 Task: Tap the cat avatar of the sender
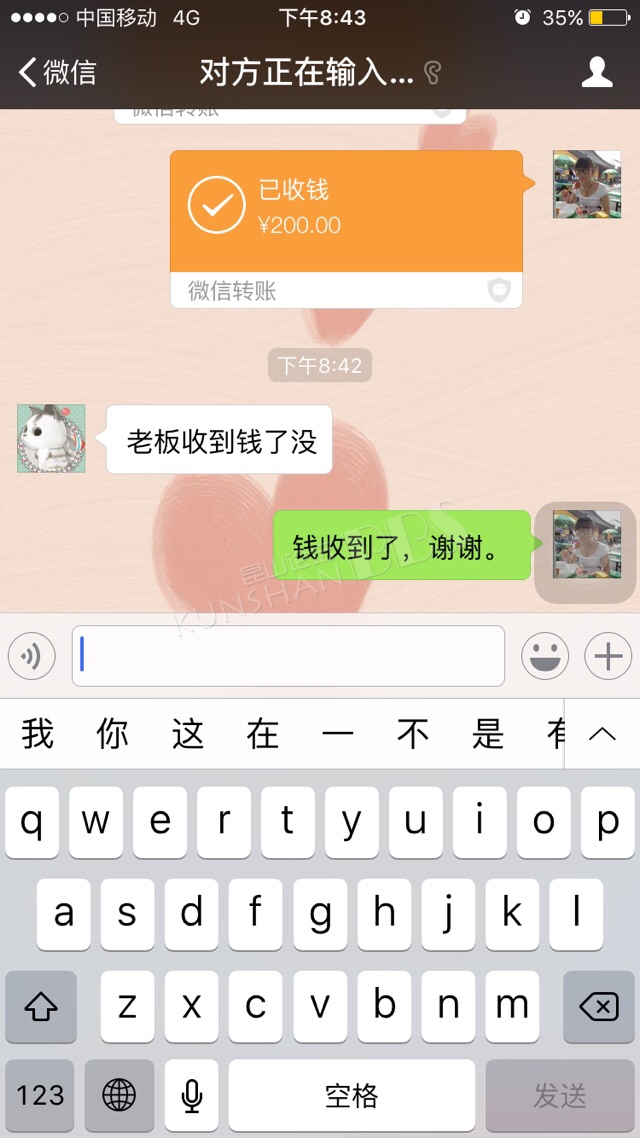(x=51, y=438)
